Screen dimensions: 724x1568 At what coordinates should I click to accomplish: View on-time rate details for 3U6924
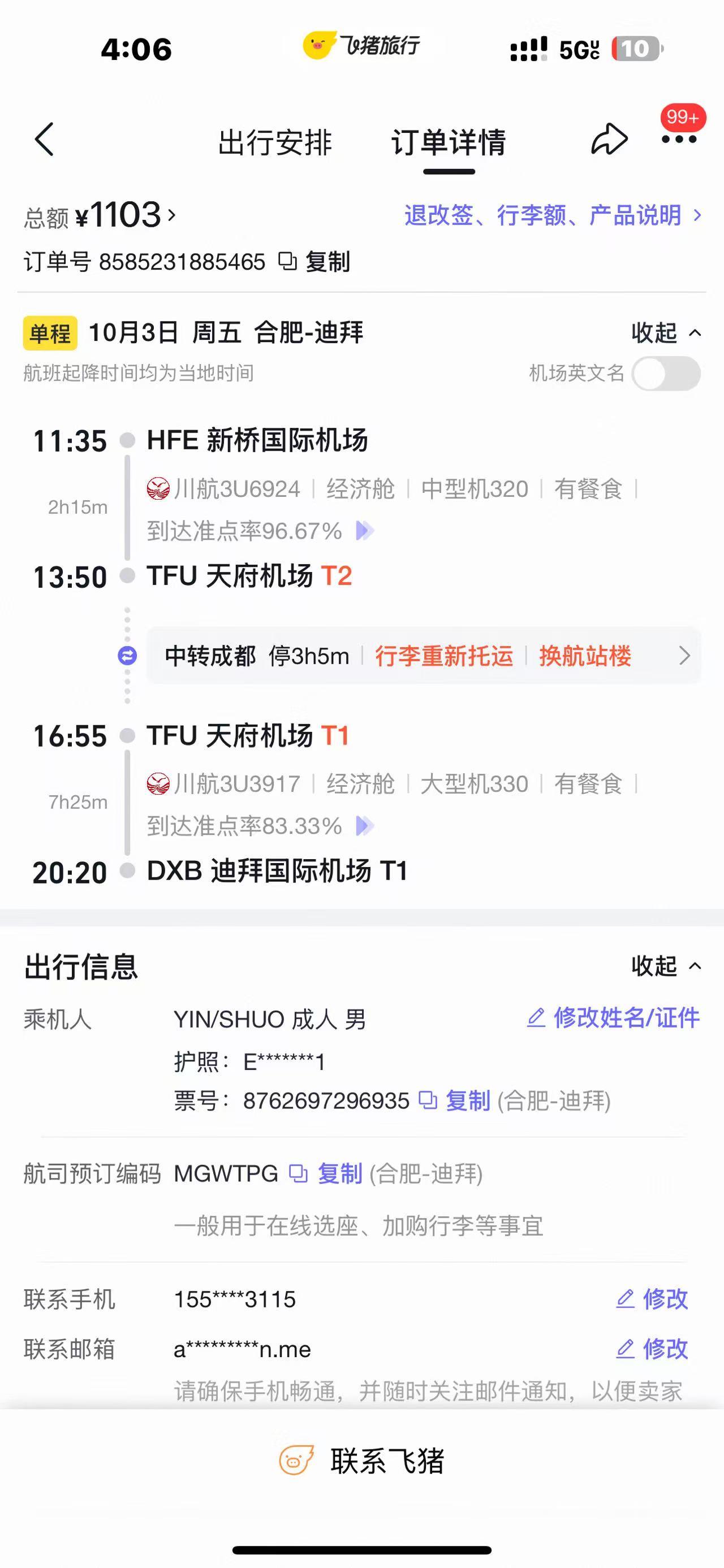pos(364,531)
